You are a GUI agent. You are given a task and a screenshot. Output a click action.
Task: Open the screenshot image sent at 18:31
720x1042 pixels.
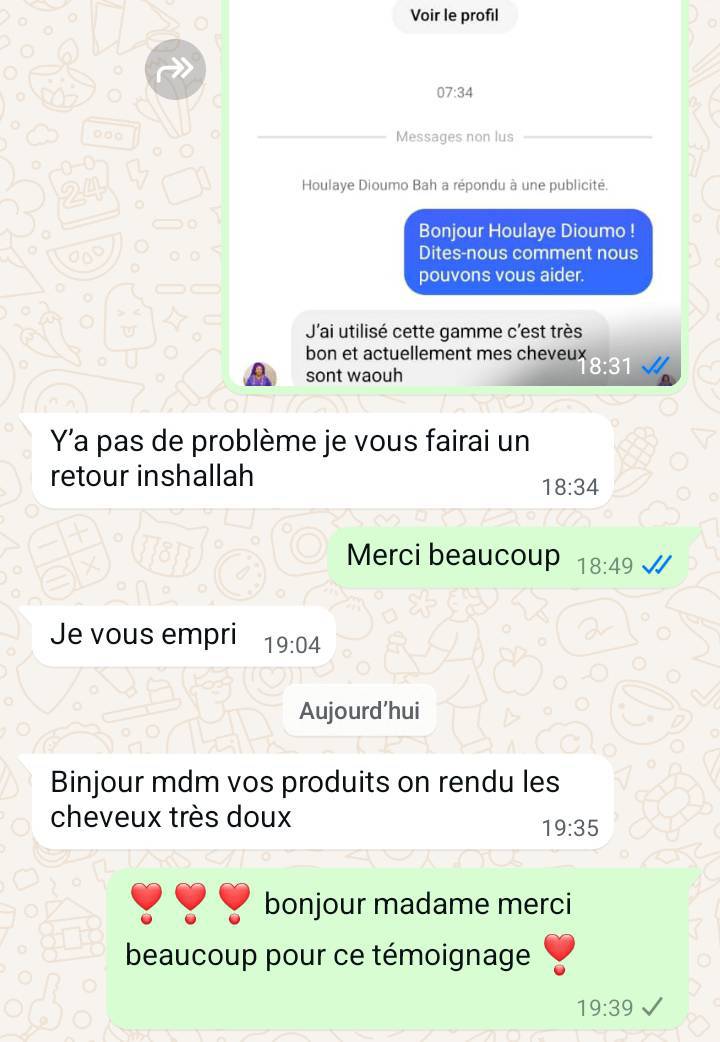click(454, 200)
